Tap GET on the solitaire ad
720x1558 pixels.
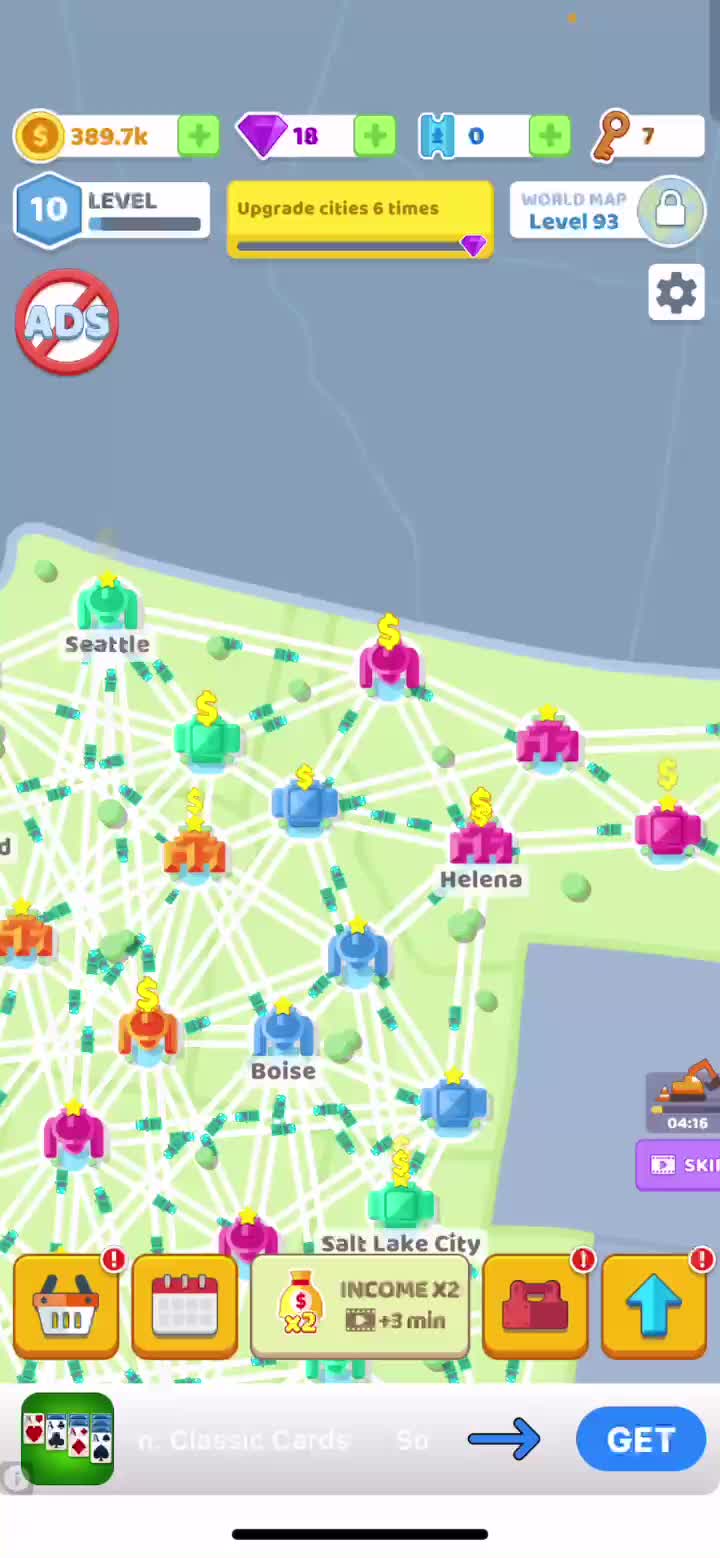(x=640, y=1439)
